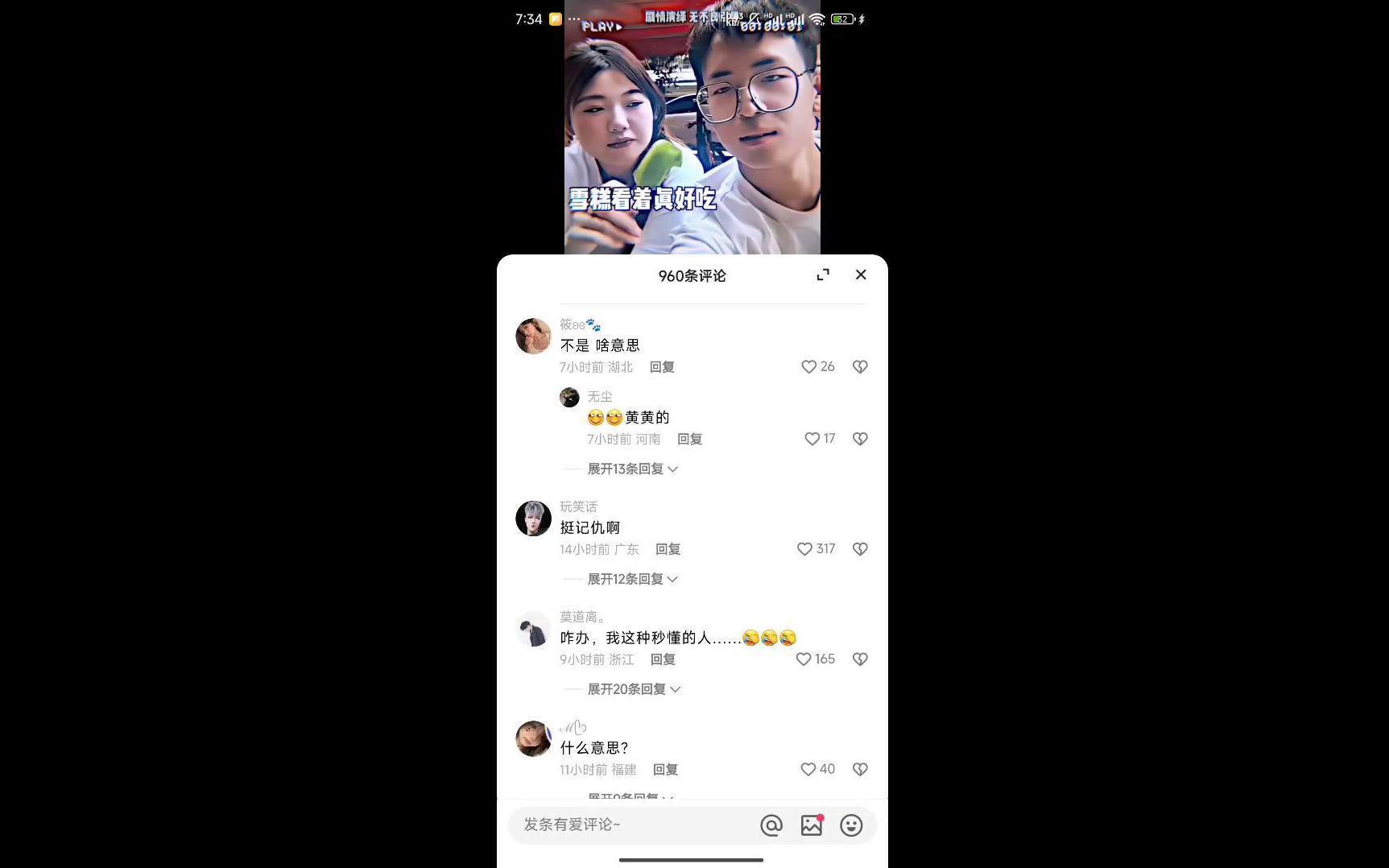Open the emoji picker
1389x868 pixels.
851,825
